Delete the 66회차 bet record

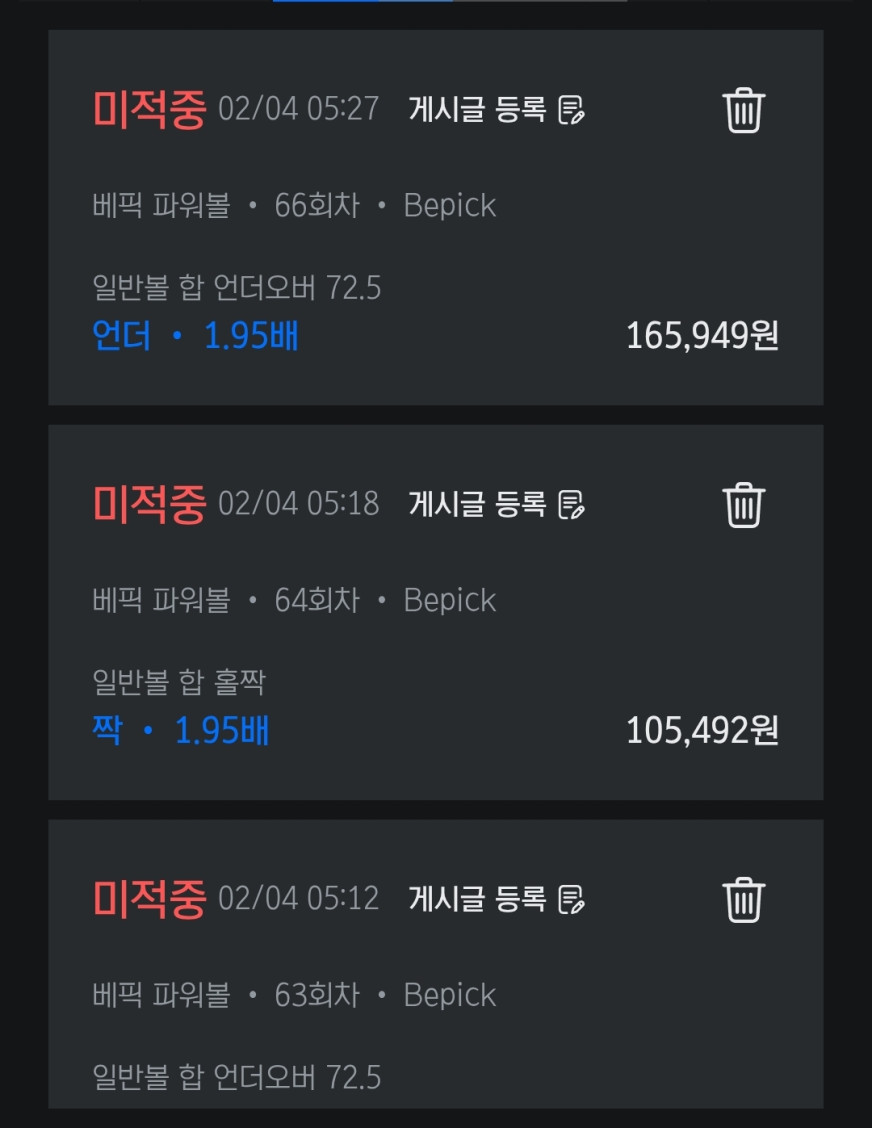pos(744,110)
